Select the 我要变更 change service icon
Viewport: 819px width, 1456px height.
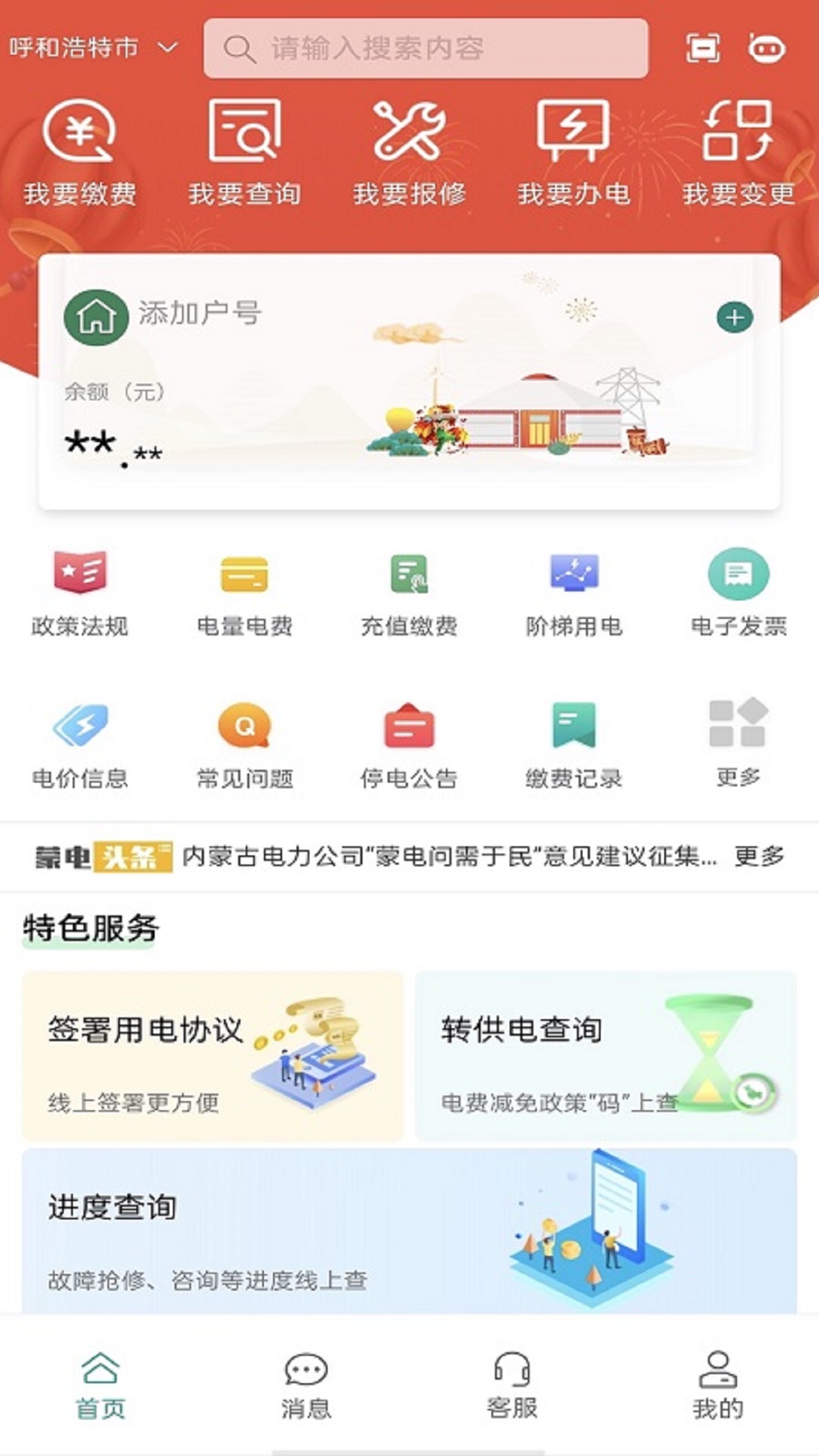pos(736,152)
